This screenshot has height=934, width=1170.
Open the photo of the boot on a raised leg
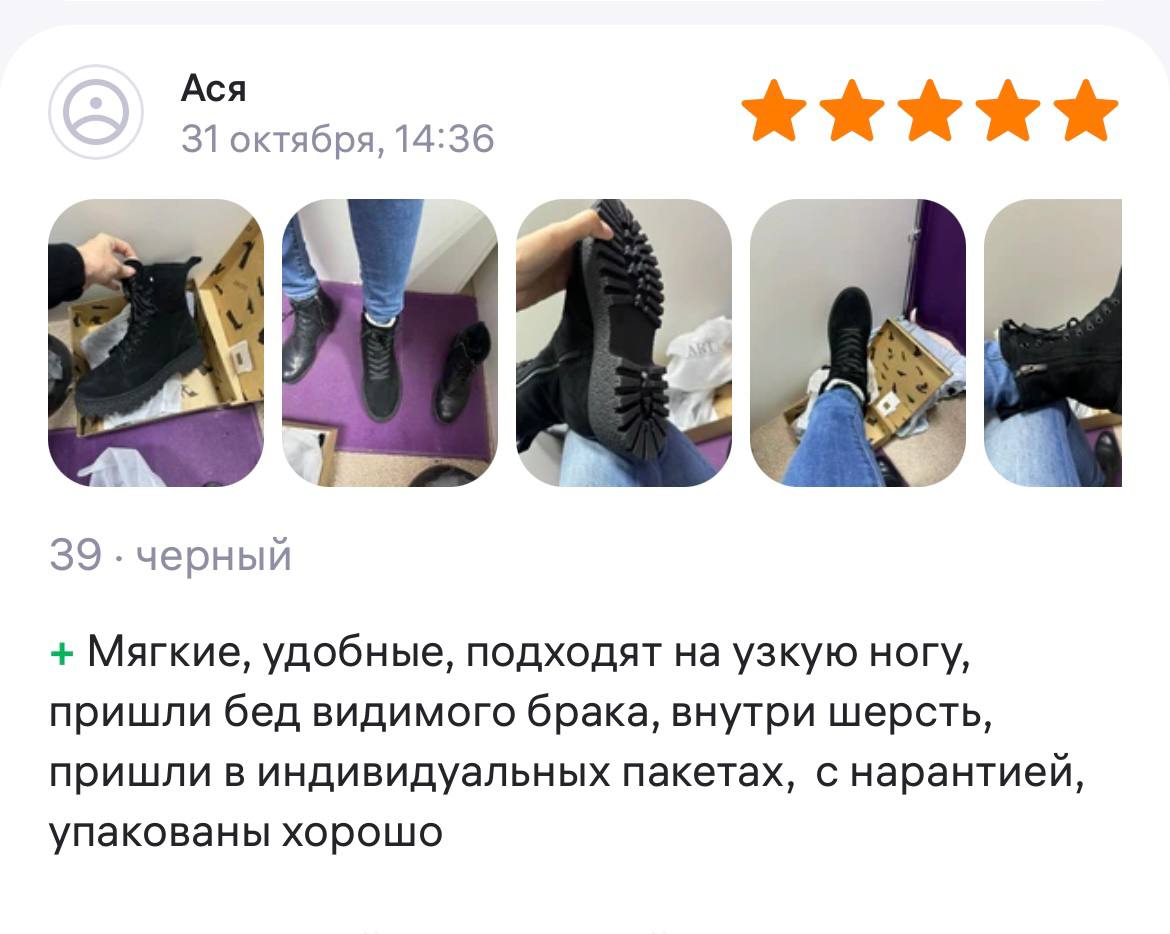(858, 343)
